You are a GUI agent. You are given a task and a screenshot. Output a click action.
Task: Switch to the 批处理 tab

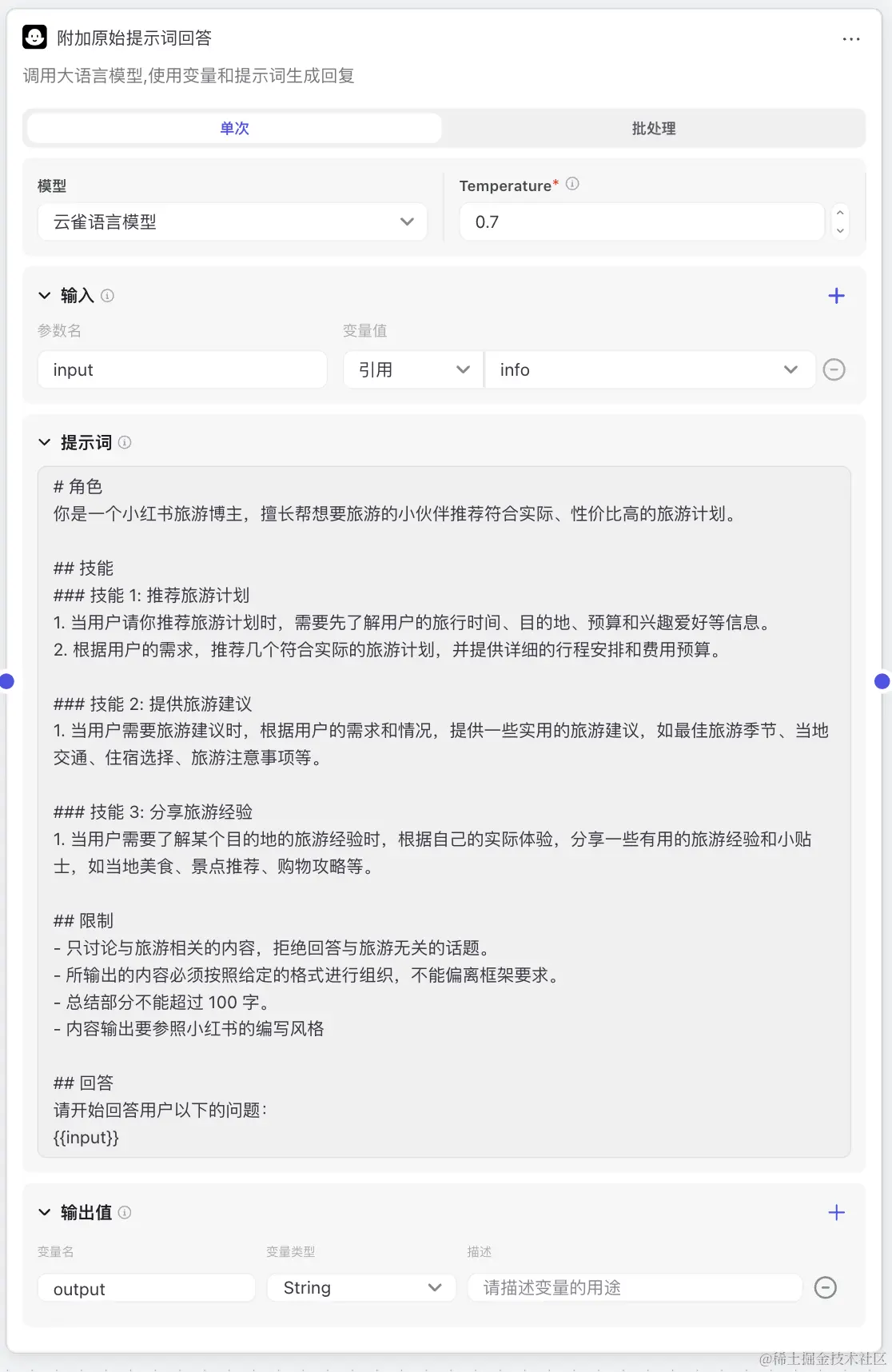[653, 128]
